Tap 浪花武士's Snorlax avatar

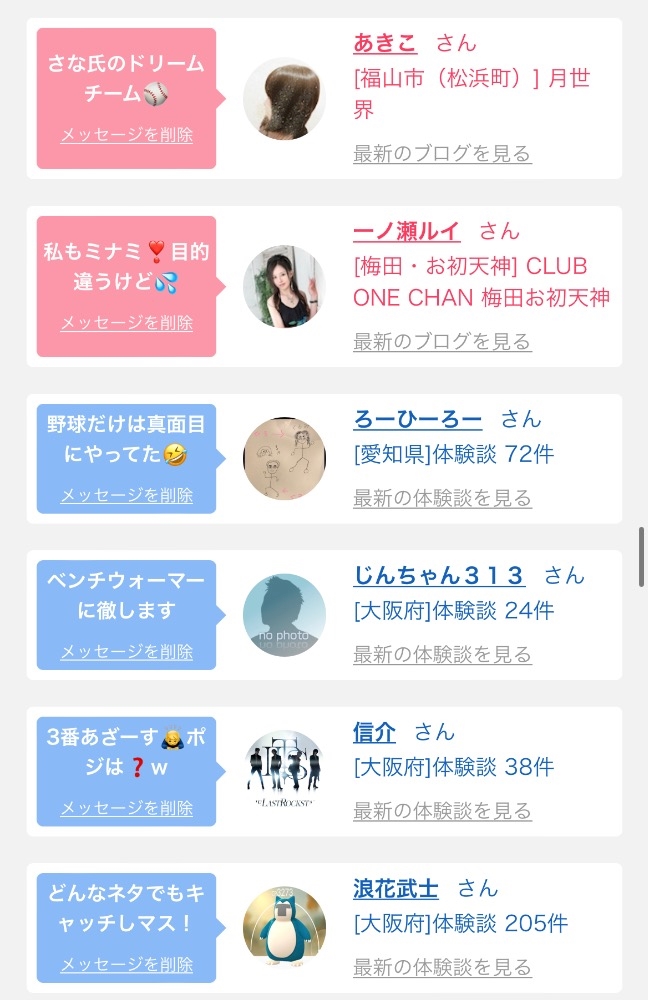284,927
